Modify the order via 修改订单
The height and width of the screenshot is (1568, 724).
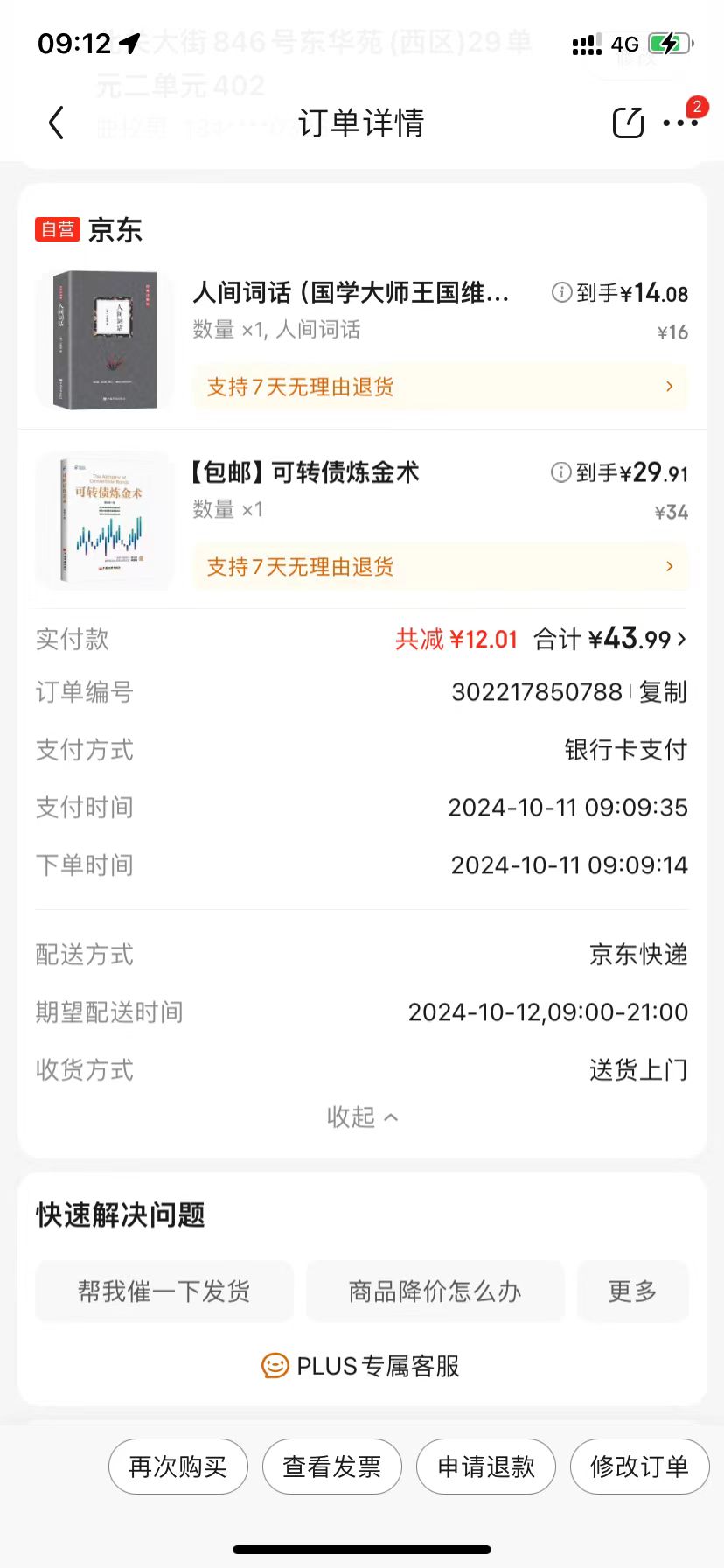coord(639,1466)
